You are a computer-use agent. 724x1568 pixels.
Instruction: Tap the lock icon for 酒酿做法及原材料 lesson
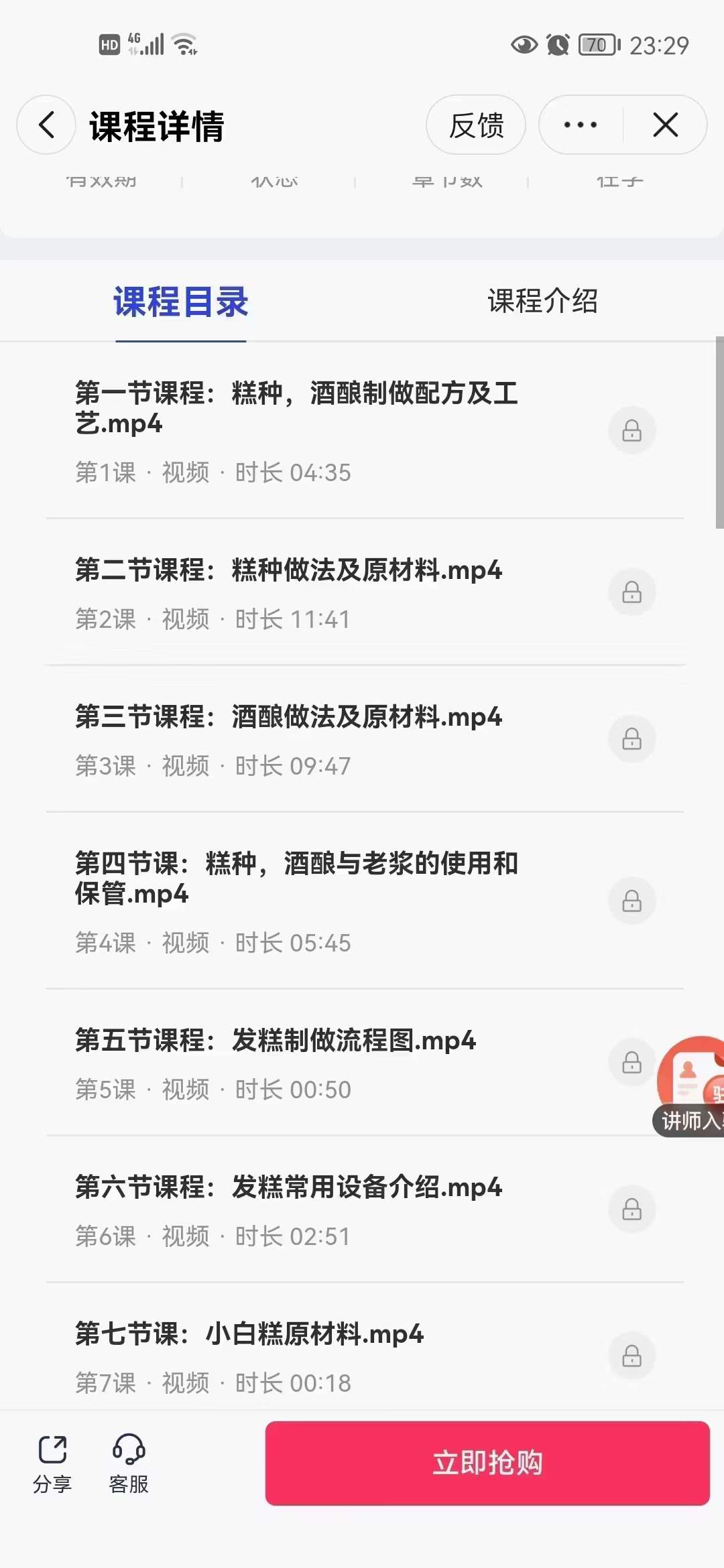coord(631,739)
